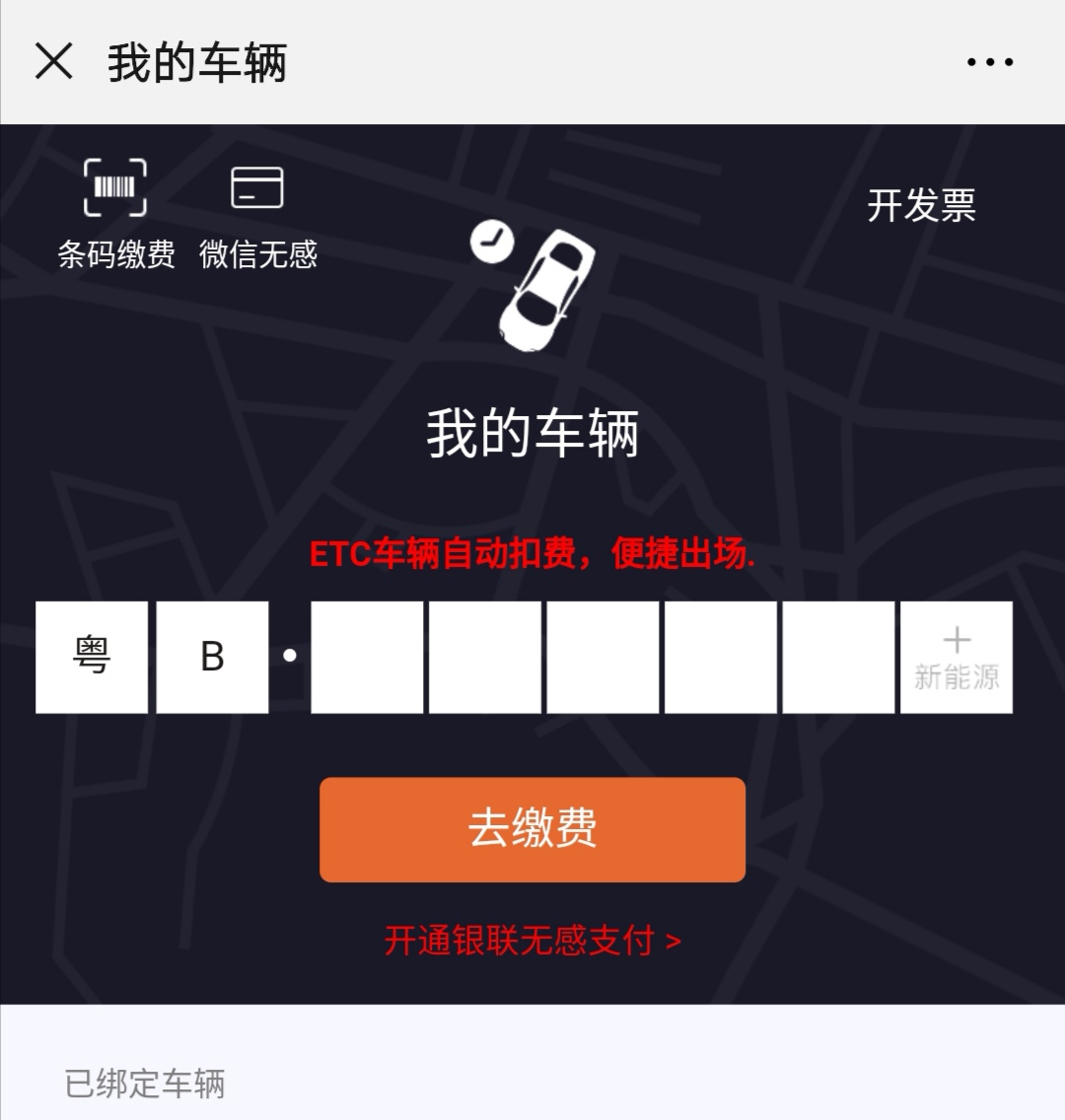Close the 我的车辆 page
Viewport: 1065px width, 1120px height.
pos(54,62)
